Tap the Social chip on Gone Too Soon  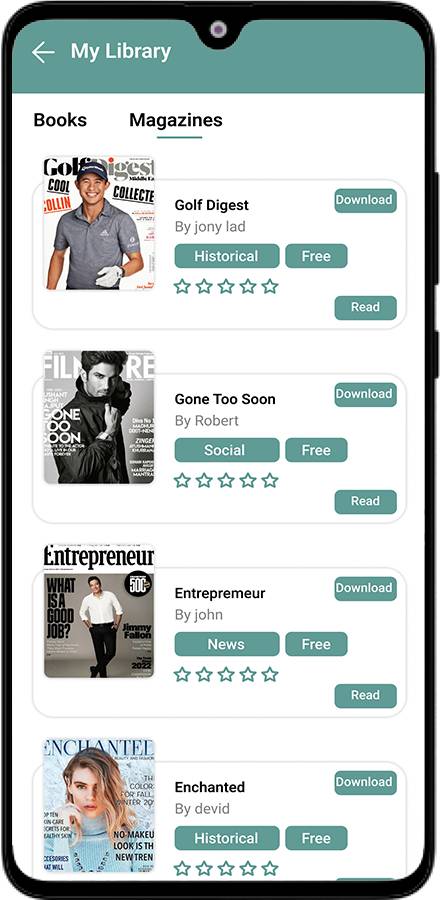point(227,450)
